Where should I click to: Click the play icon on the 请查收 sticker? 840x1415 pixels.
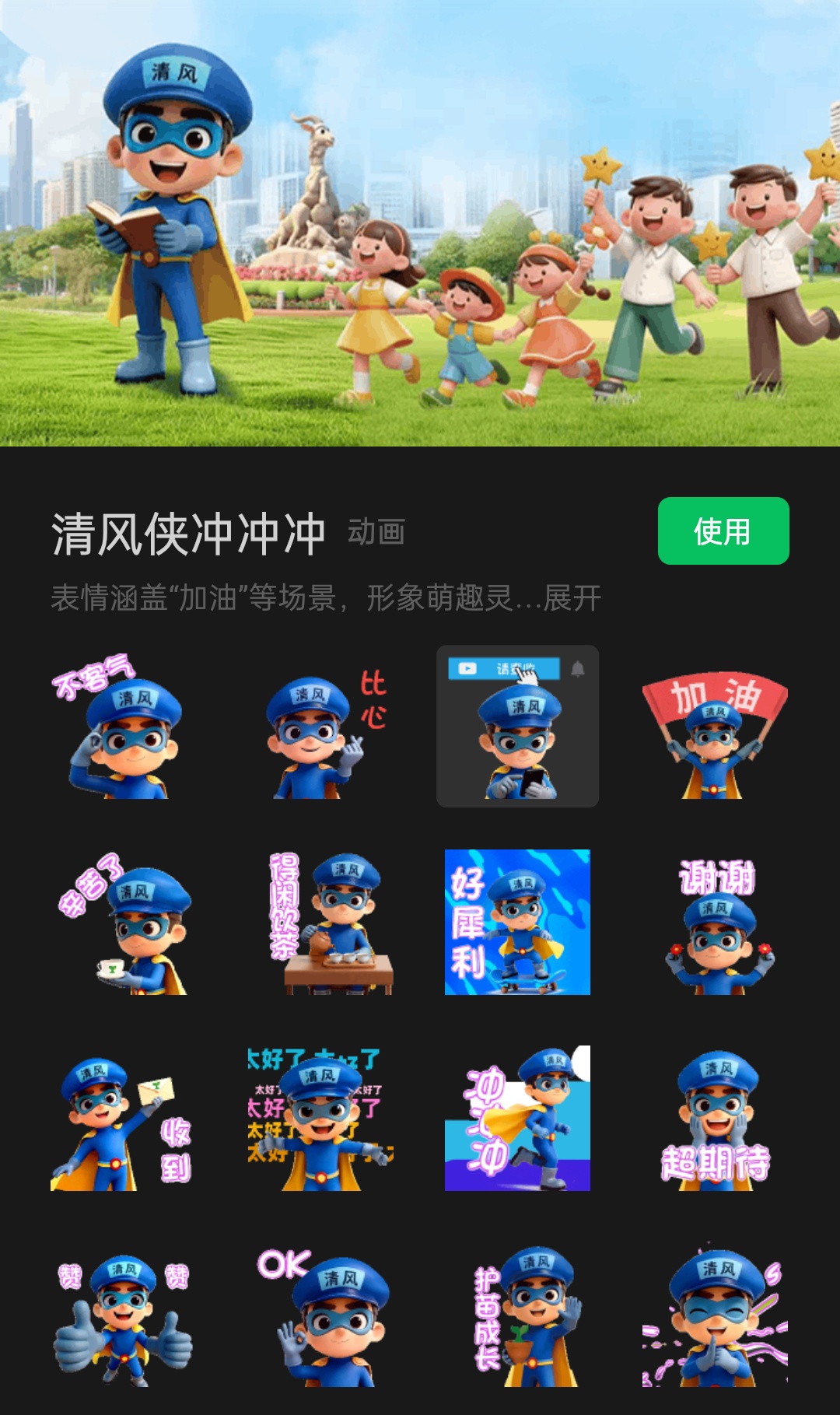467,667
